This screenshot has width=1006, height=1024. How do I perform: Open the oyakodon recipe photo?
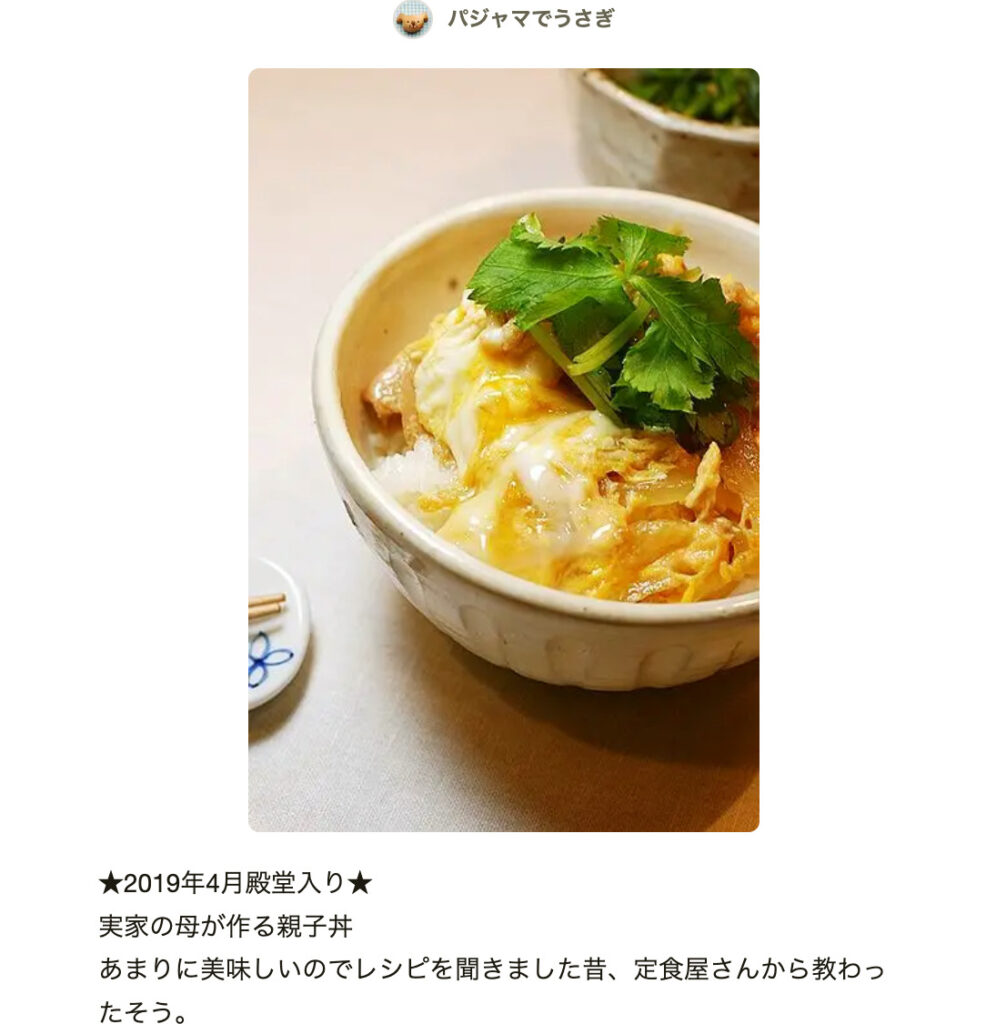point(503,450)
